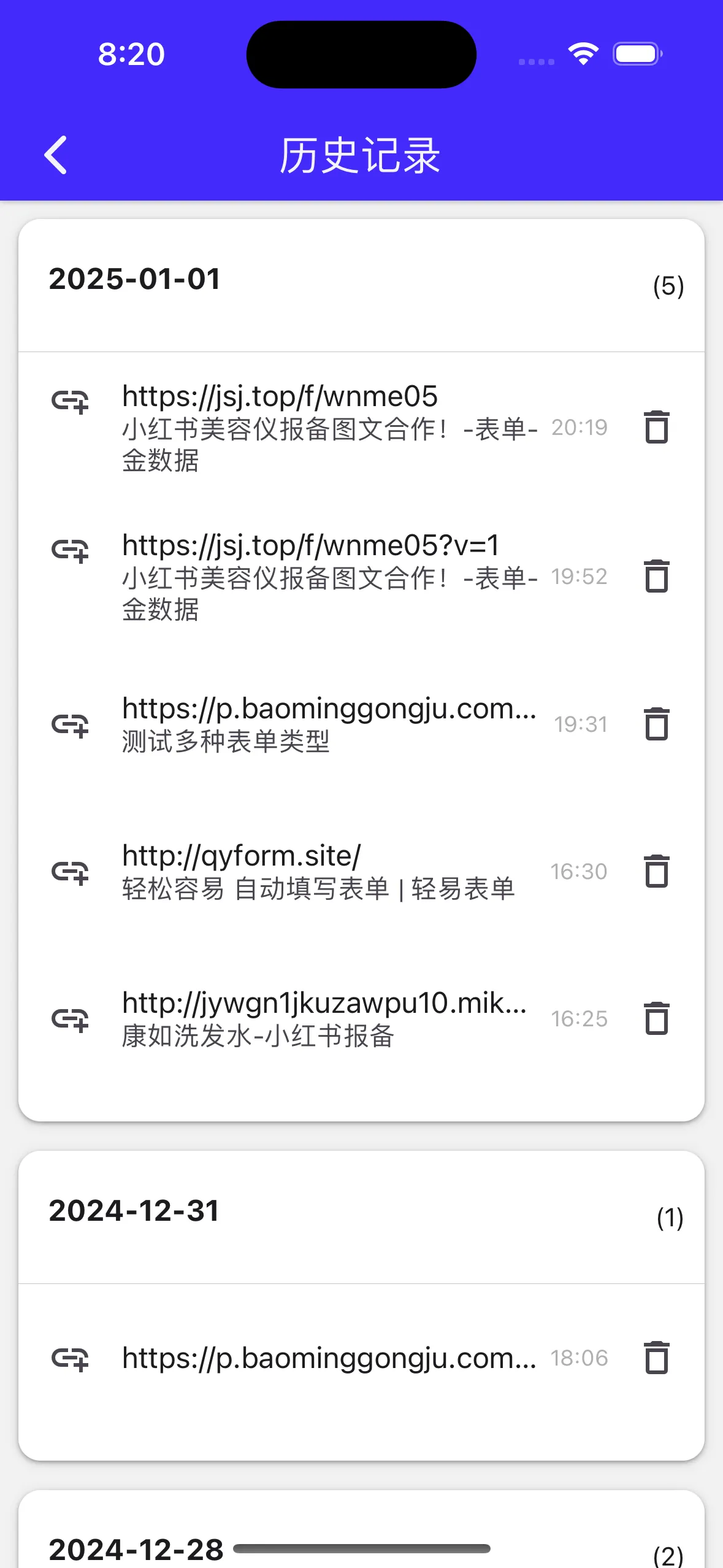Tap link icon for 康如洗发水 record
Screen dimensions: 723x1568
pos(69,1020)
